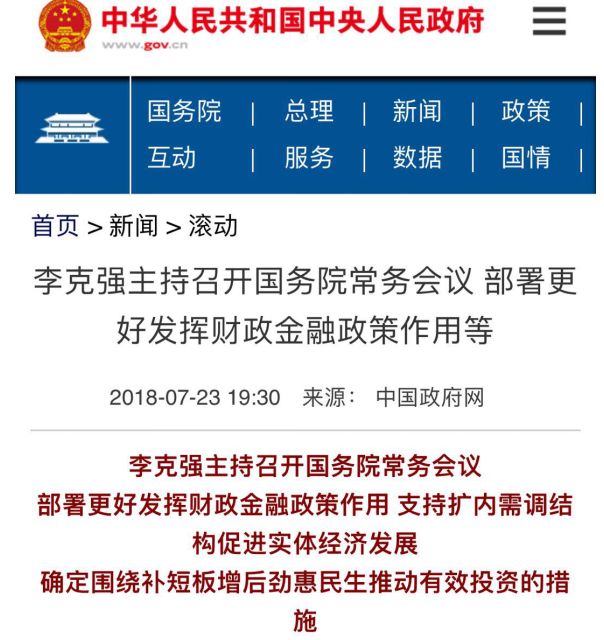The image size is (604, 640).
Task: Open 滚动 in the breadcrumb
Action: point(212,226)
